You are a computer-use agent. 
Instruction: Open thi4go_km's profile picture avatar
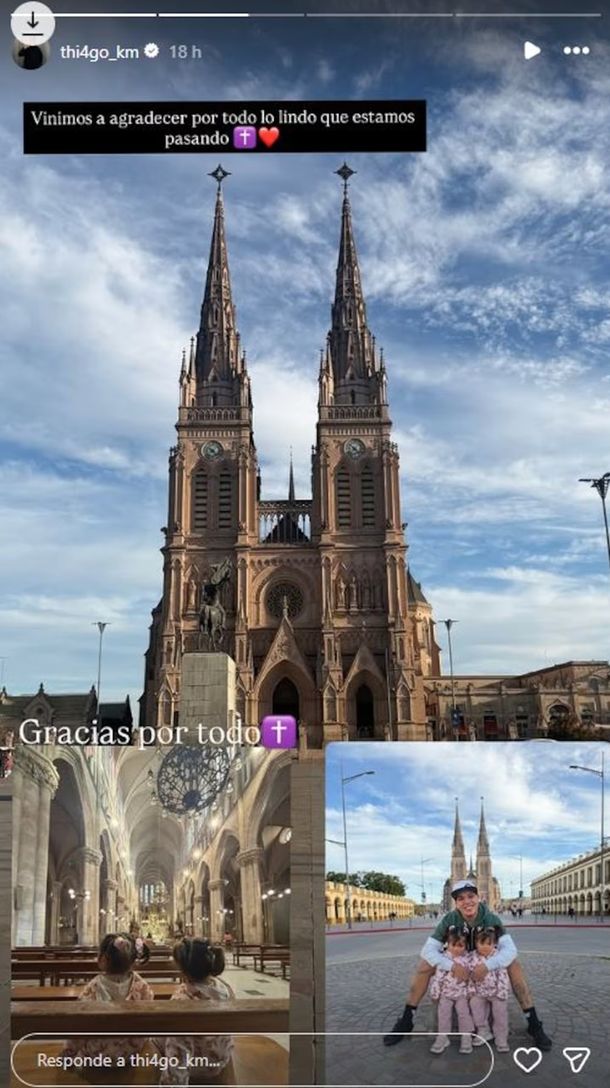(31, 53)
